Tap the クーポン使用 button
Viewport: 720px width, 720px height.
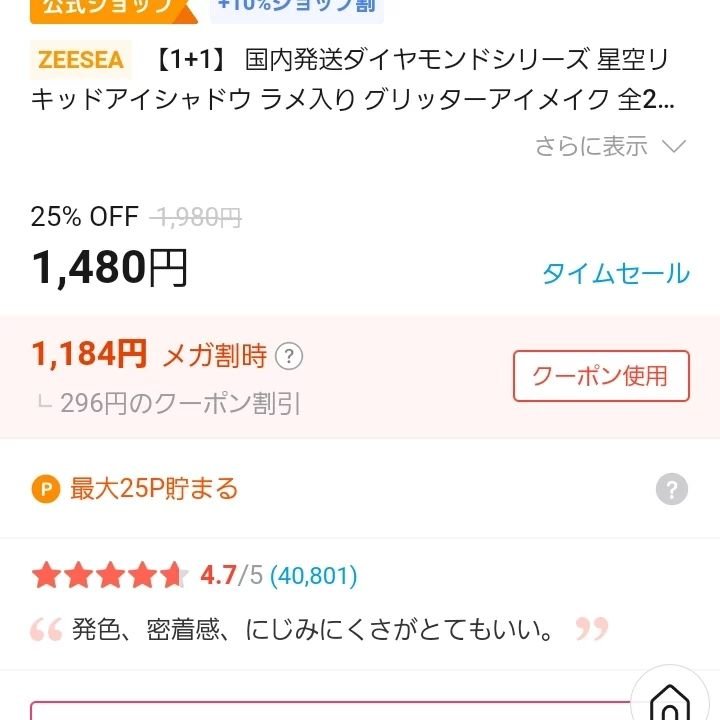pos(600,376)
